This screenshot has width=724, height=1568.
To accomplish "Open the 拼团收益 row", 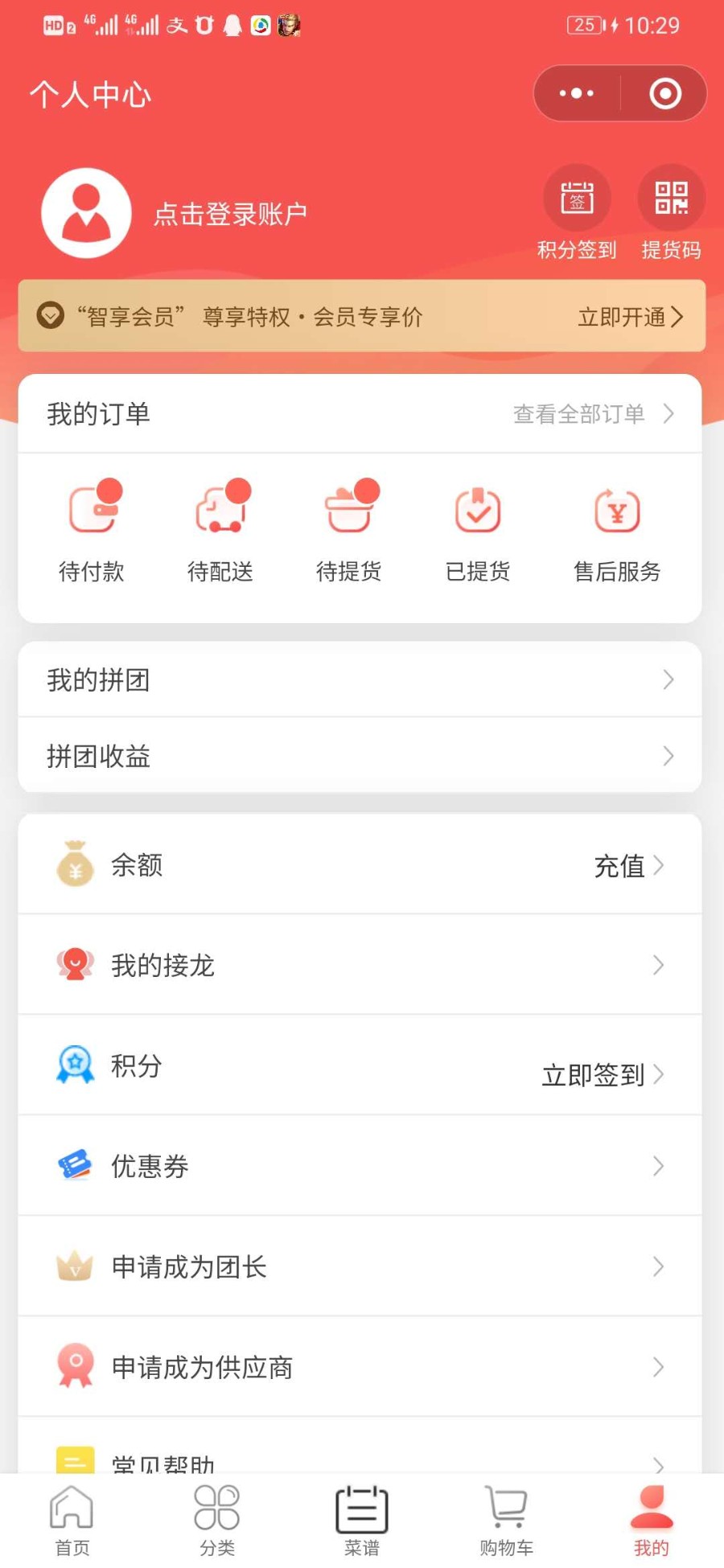I will 360,756.
